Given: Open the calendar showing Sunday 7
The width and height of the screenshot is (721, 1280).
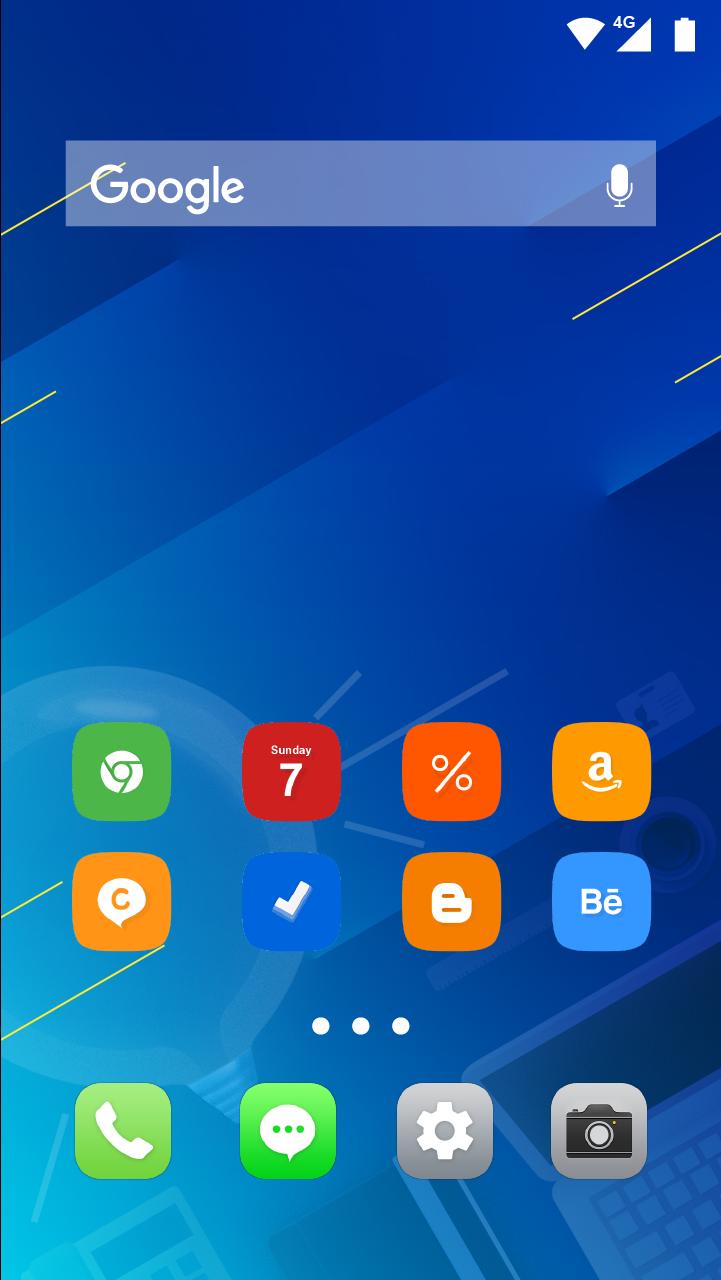Looking at the screenshot, I should click(x=291, y=772).
